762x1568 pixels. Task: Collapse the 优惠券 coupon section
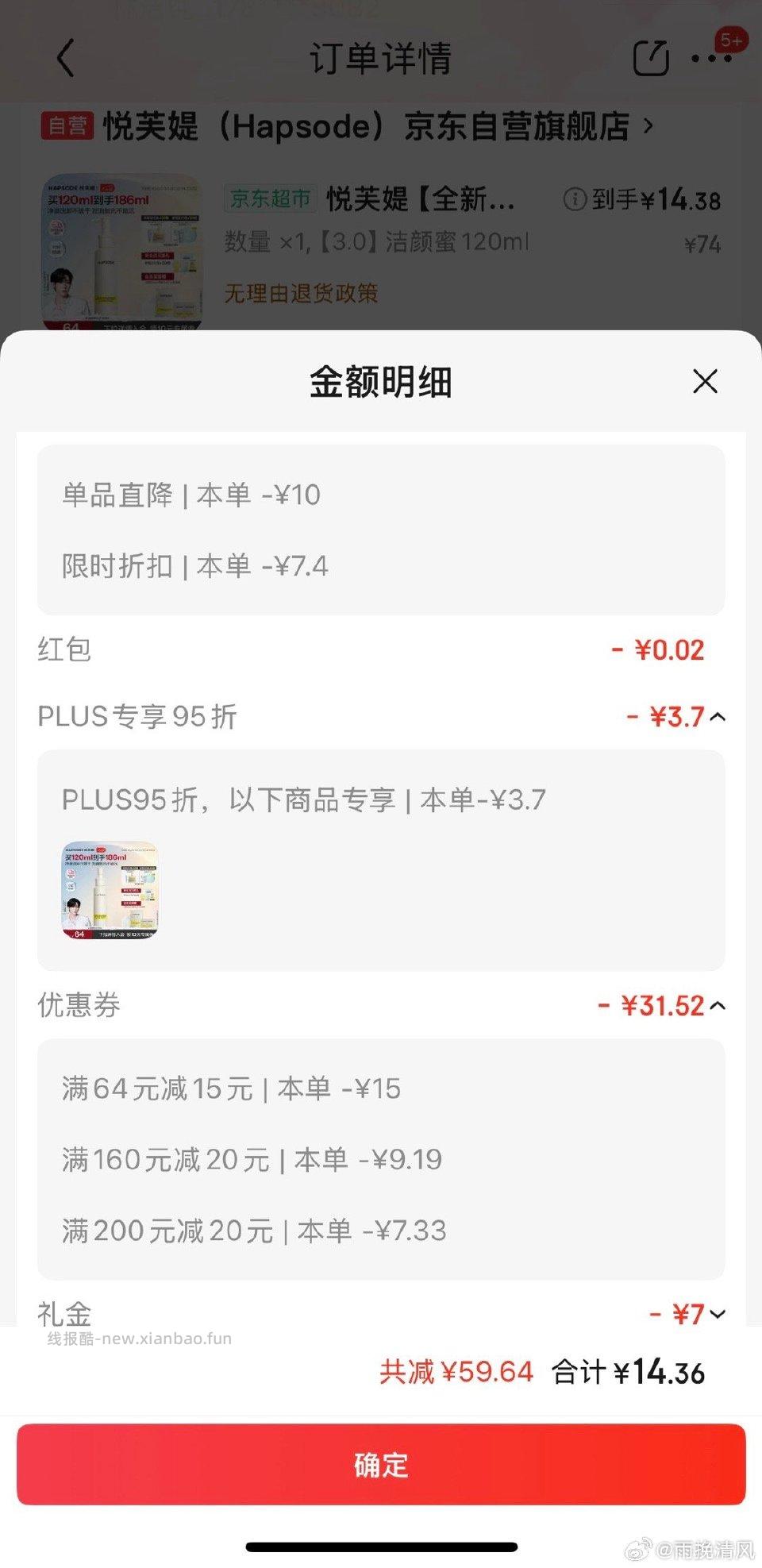tap(718, 1005)
